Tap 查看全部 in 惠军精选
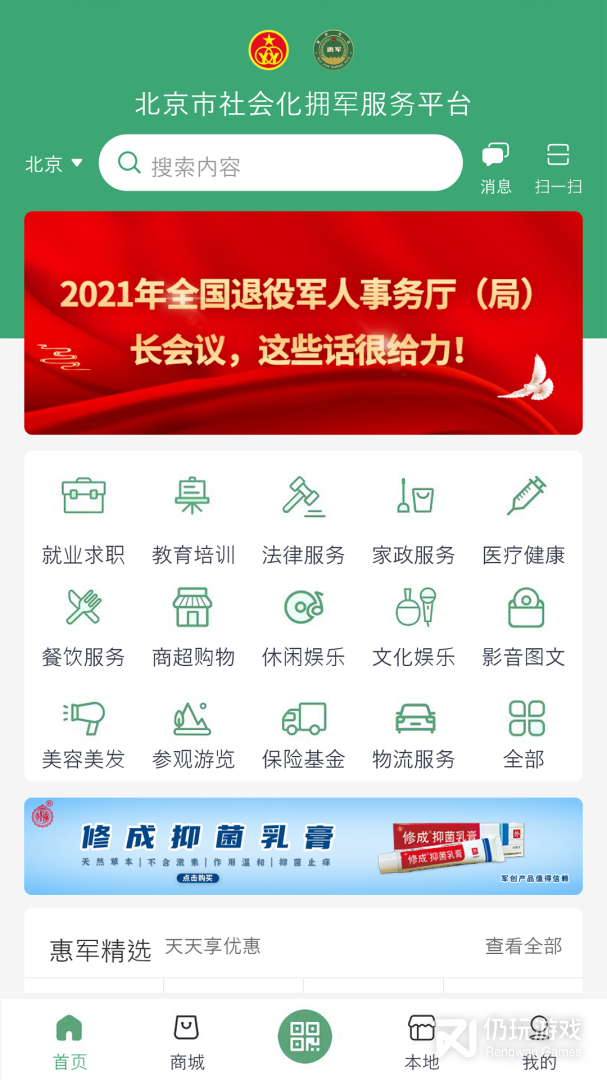The image size is (607, 1080). click(x=523, y=946)
